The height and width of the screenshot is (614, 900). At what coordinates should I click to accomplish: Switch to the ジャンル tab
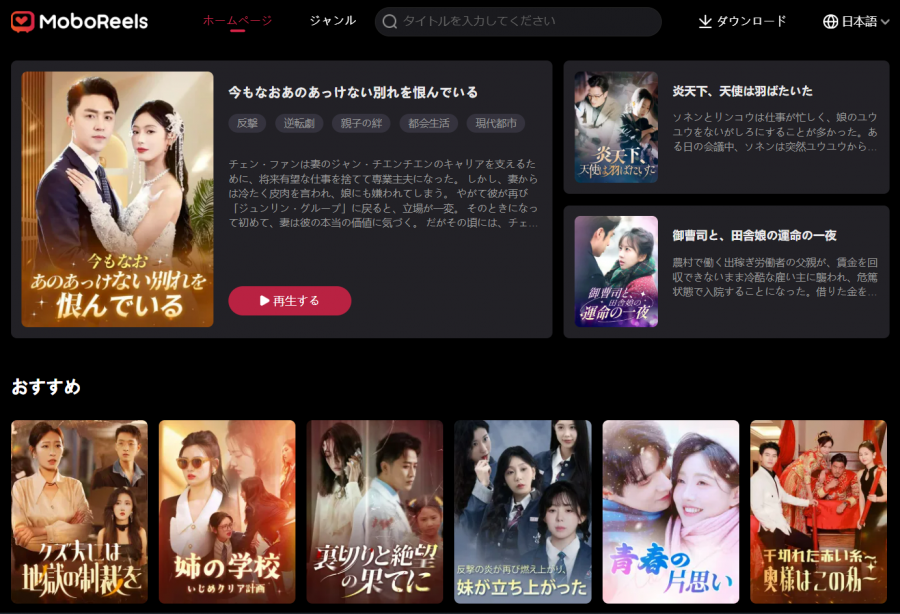(x=332, y=20)
